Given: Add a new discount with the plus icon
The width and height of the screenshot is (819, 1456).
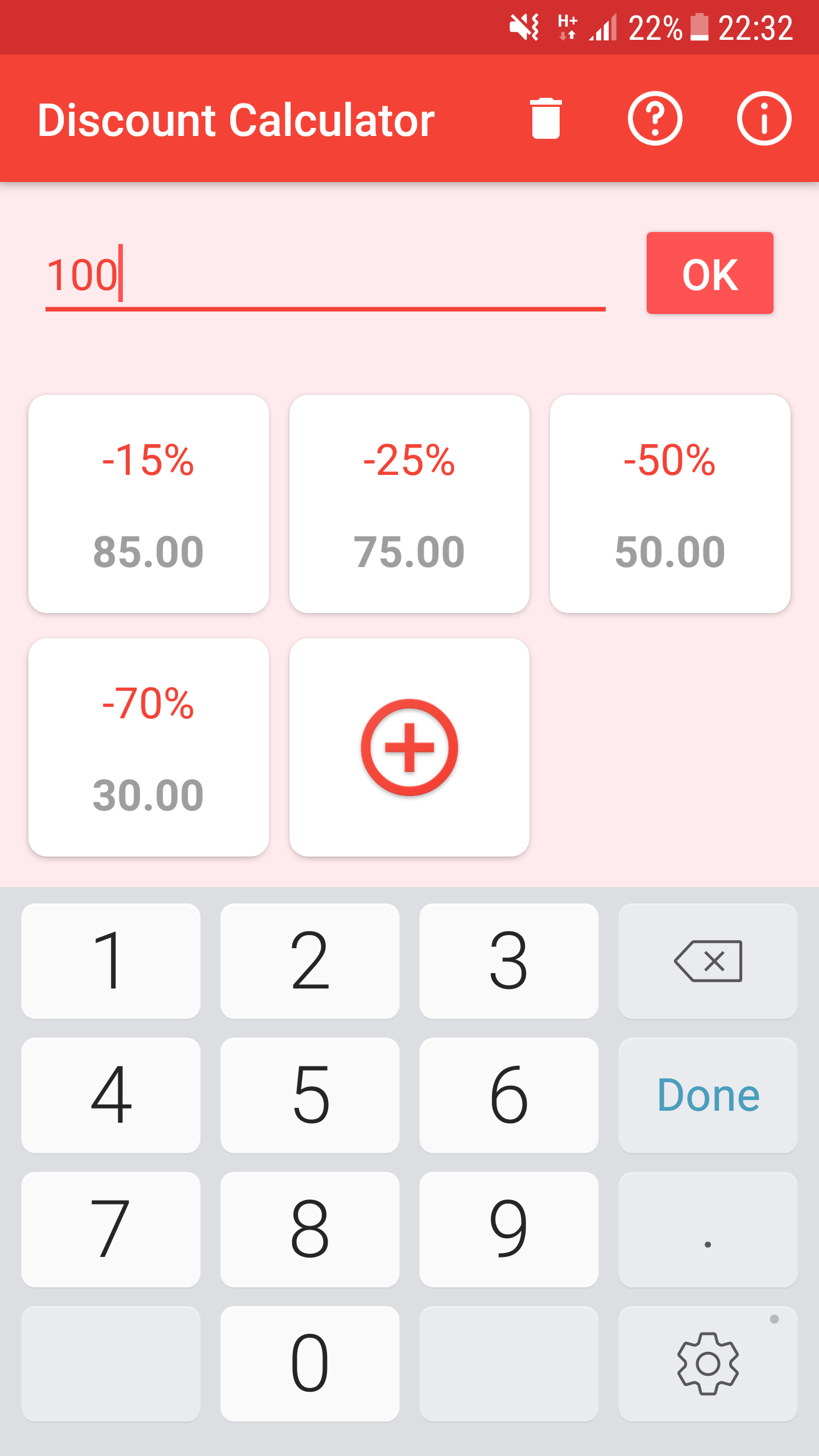Looking at the screenshot, I should click(411, 748).
